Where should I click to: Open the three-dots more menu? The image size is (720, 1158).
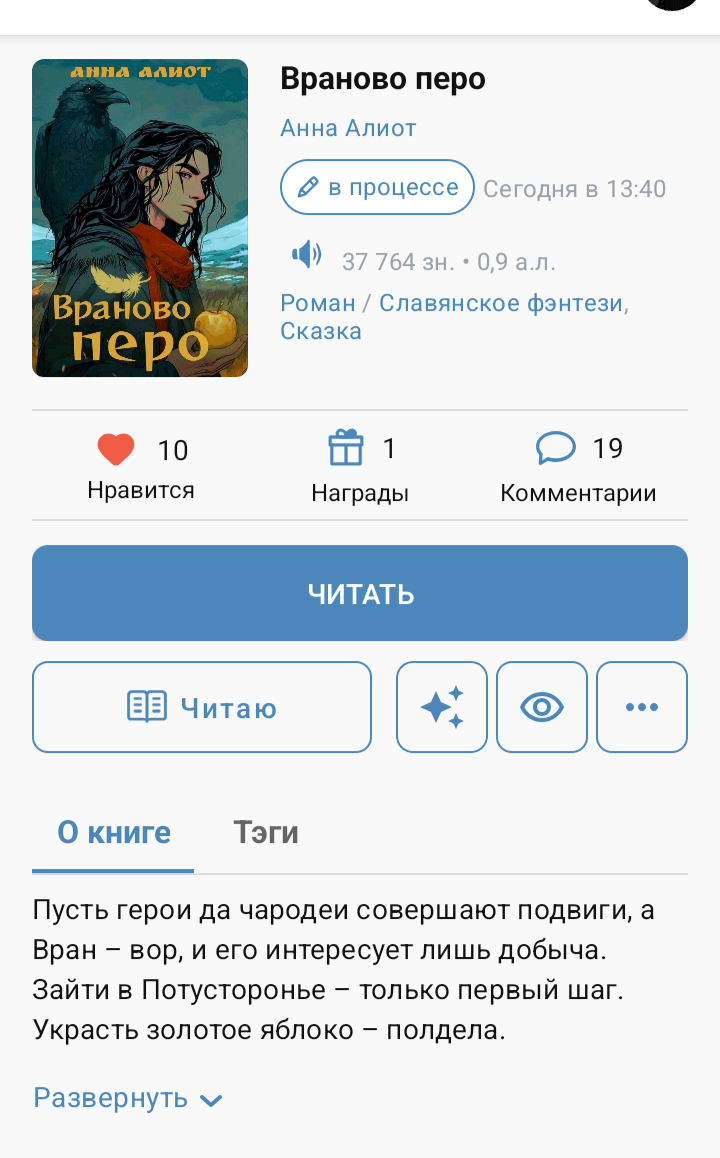click(x=642, y=708)
